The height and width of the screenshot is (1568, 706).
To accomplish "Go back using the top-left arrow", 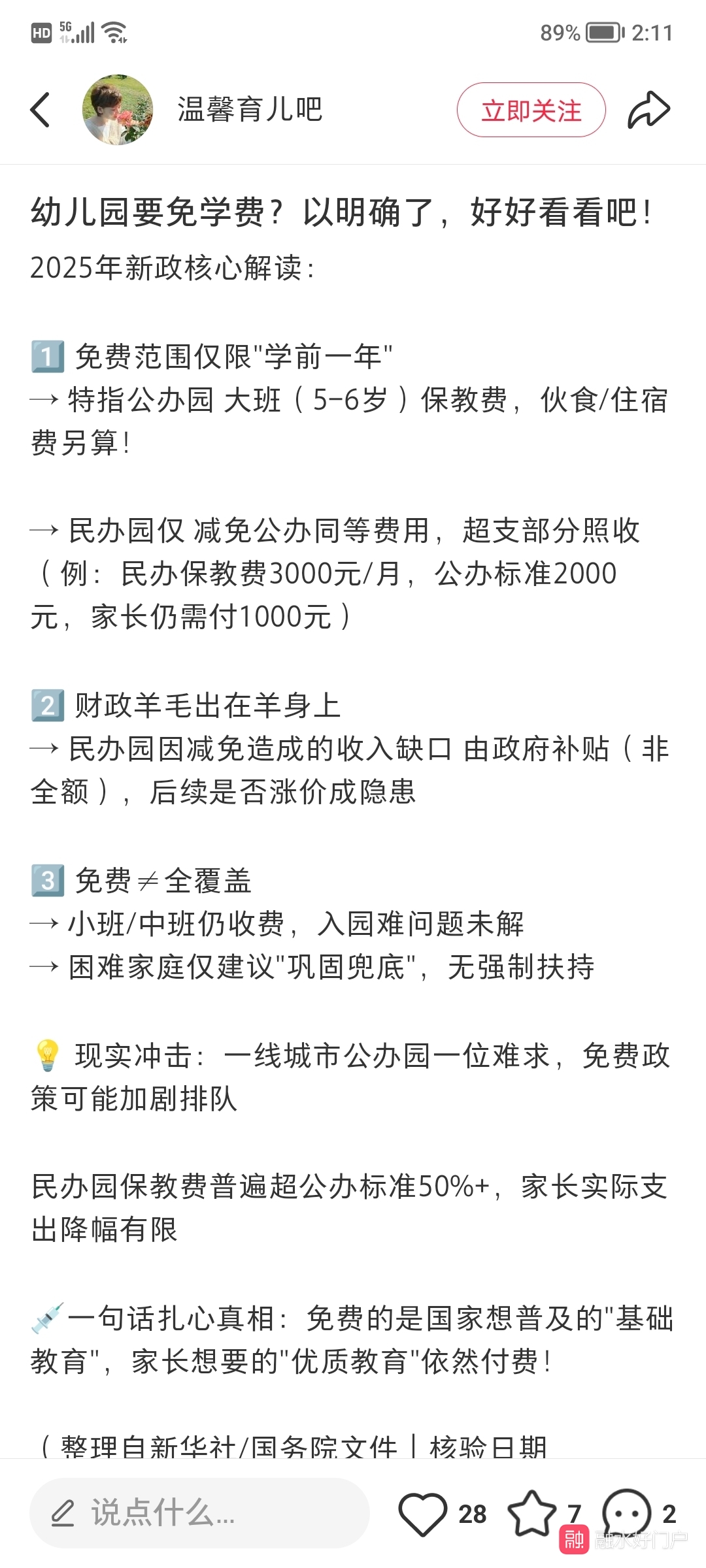I will click(41, 110).
